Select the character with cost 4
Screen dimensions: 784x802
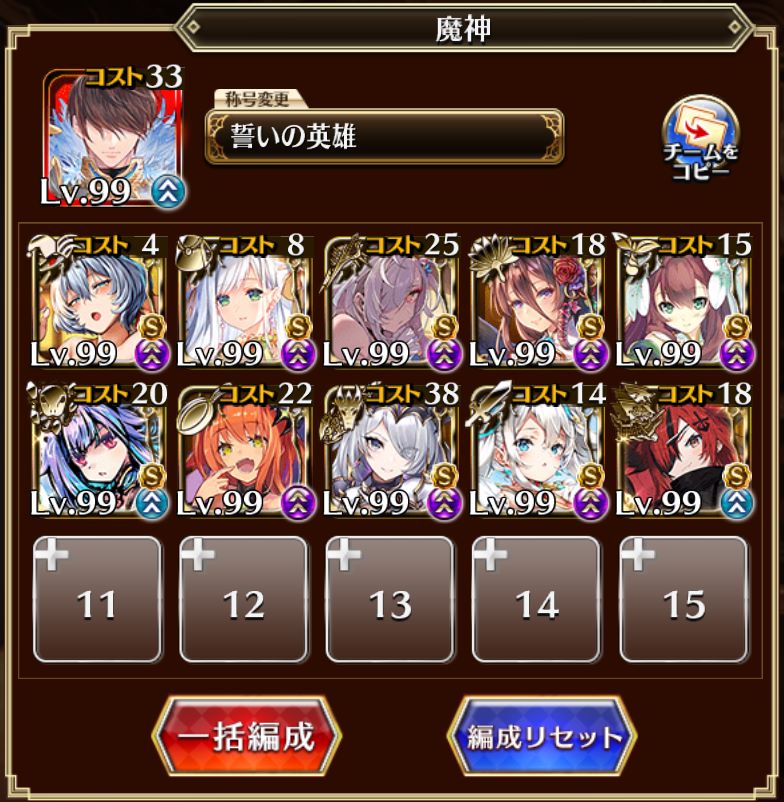pyautogui.click(x=97, y=302)
